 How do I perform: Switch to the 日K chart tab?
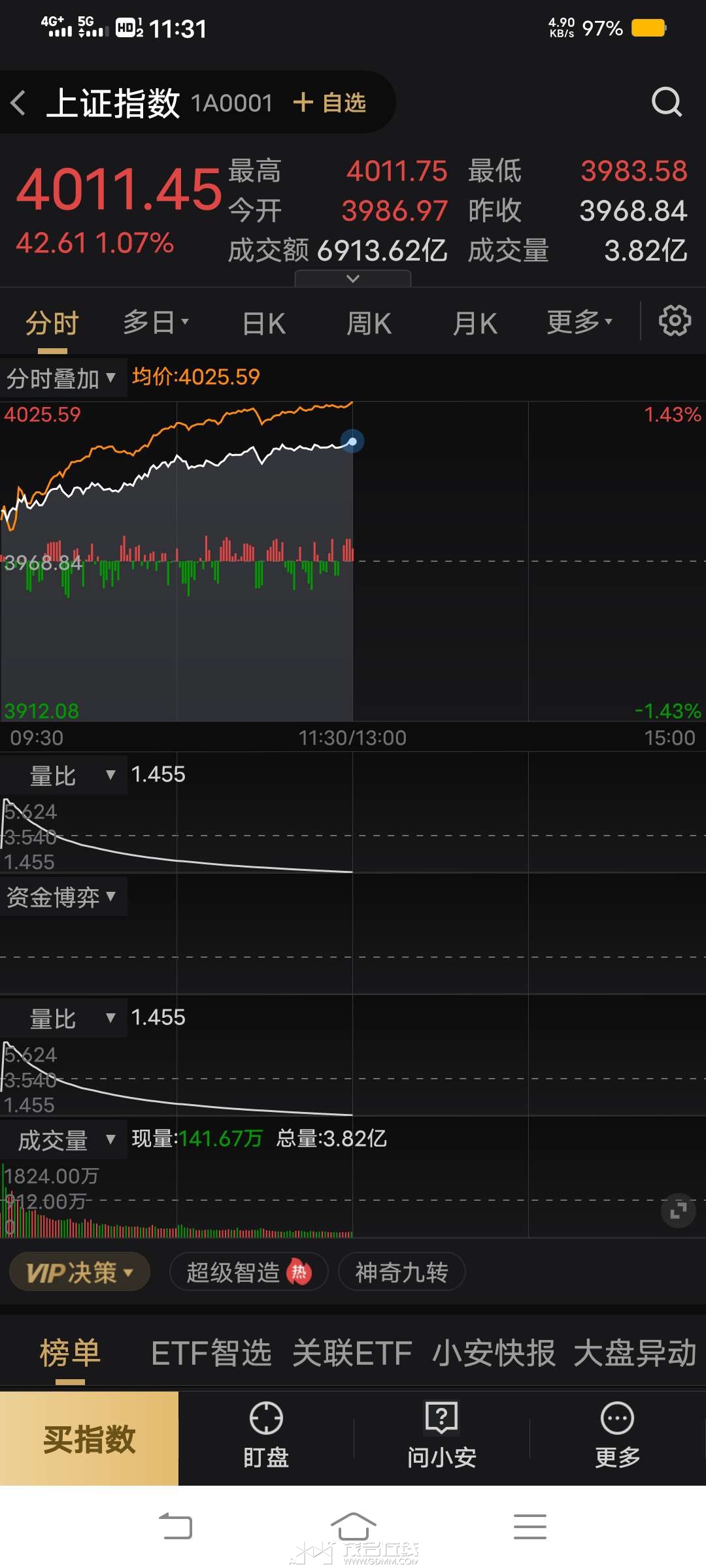[x=263, y=323]
